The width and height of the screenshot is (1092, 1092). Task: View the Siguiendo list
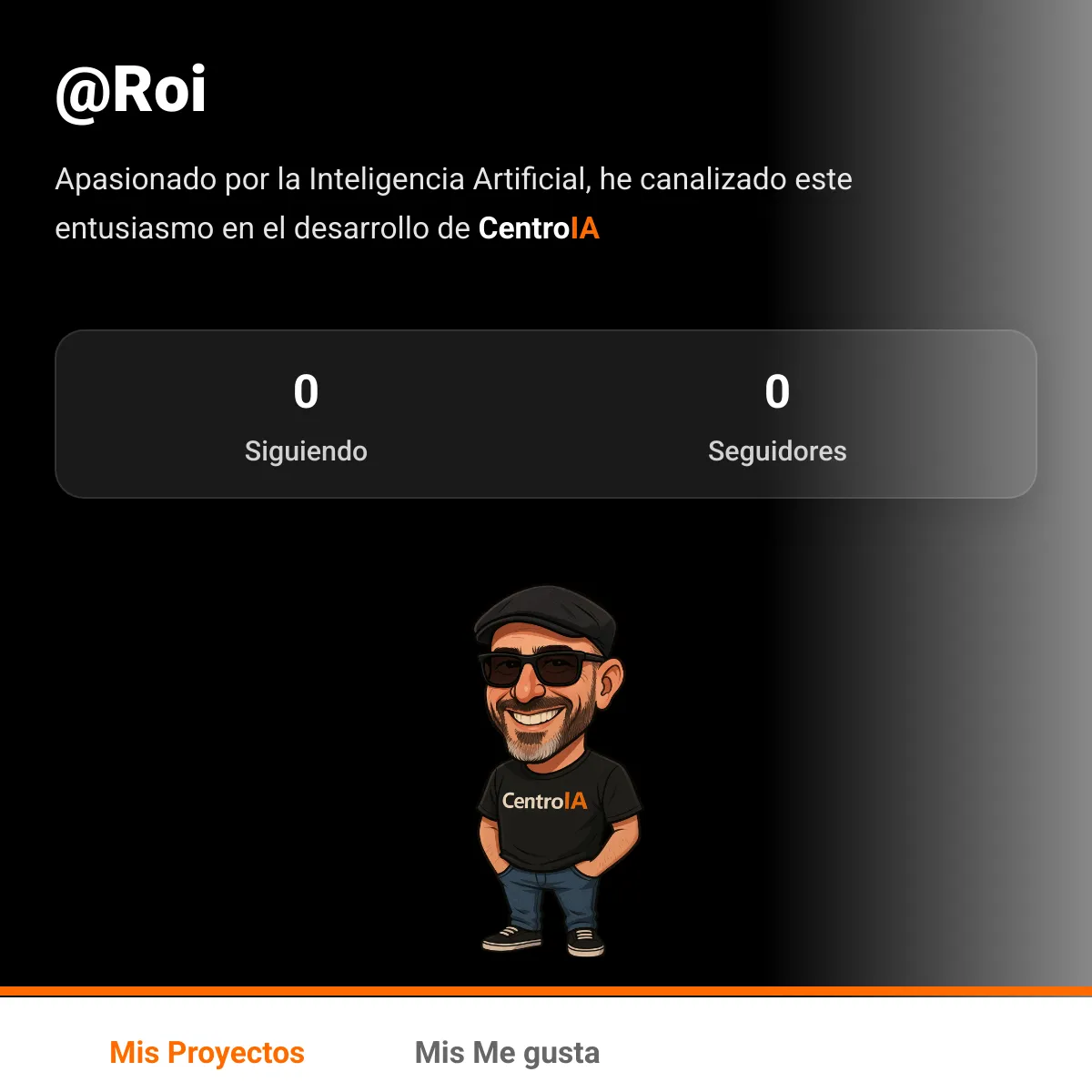tap(306, 417)
